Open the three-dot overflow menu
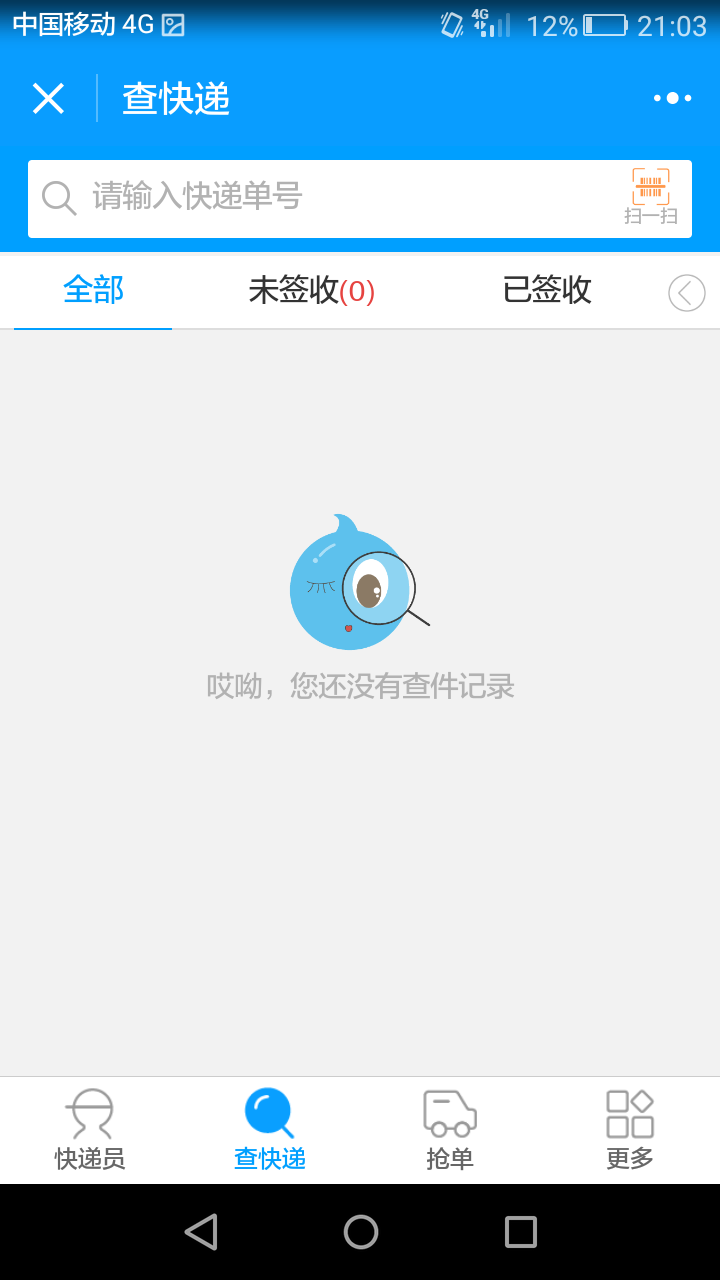720x1280 pixels. pyautogui.click(x=672, y=98)
